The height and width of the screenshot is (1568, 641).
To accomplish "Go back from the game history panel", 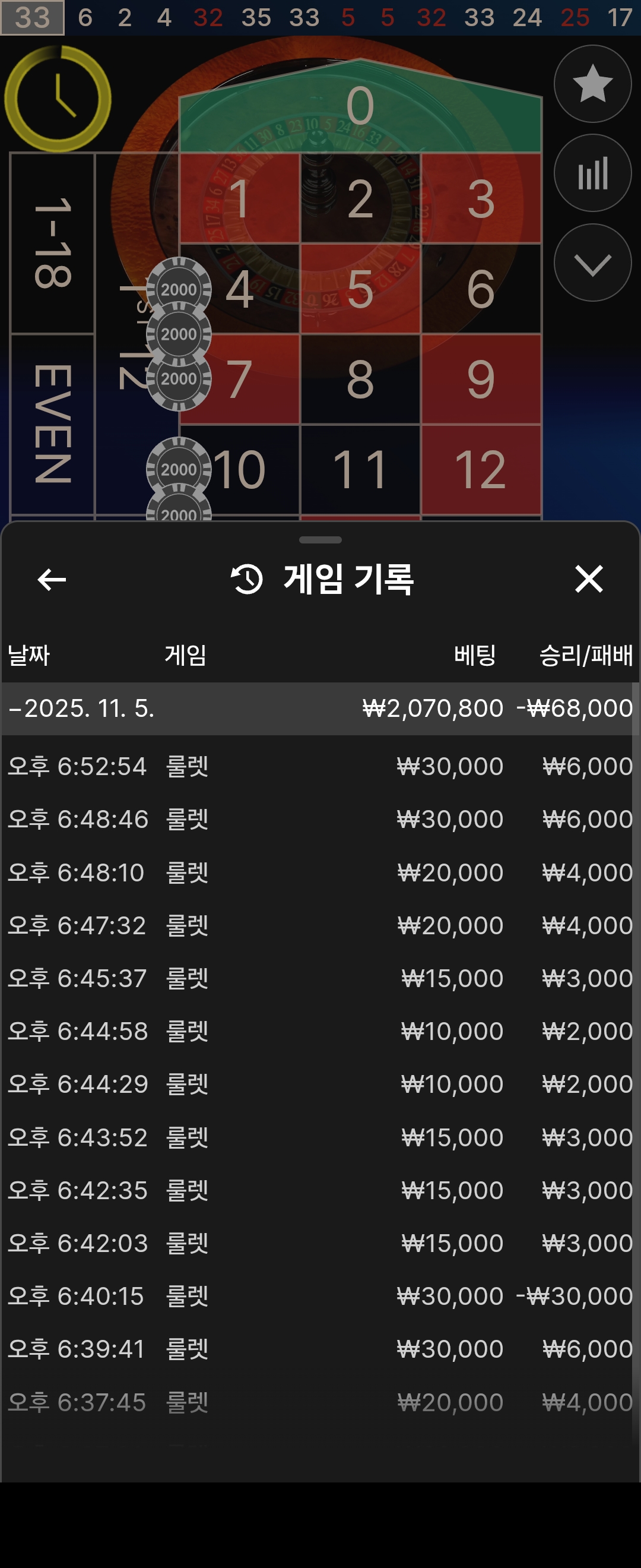I will pos(52,579).
